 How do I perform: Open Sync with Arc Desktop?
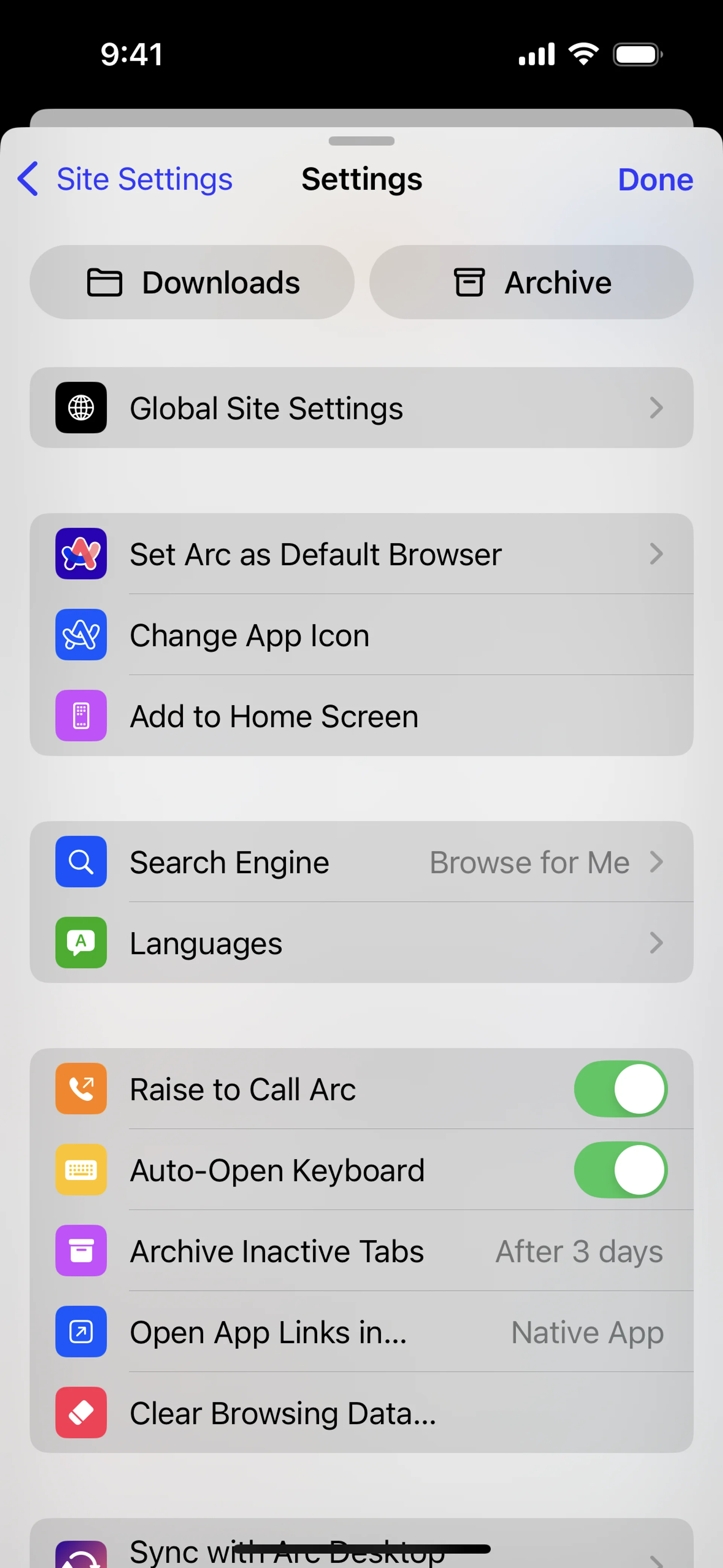click(361, 1549)
